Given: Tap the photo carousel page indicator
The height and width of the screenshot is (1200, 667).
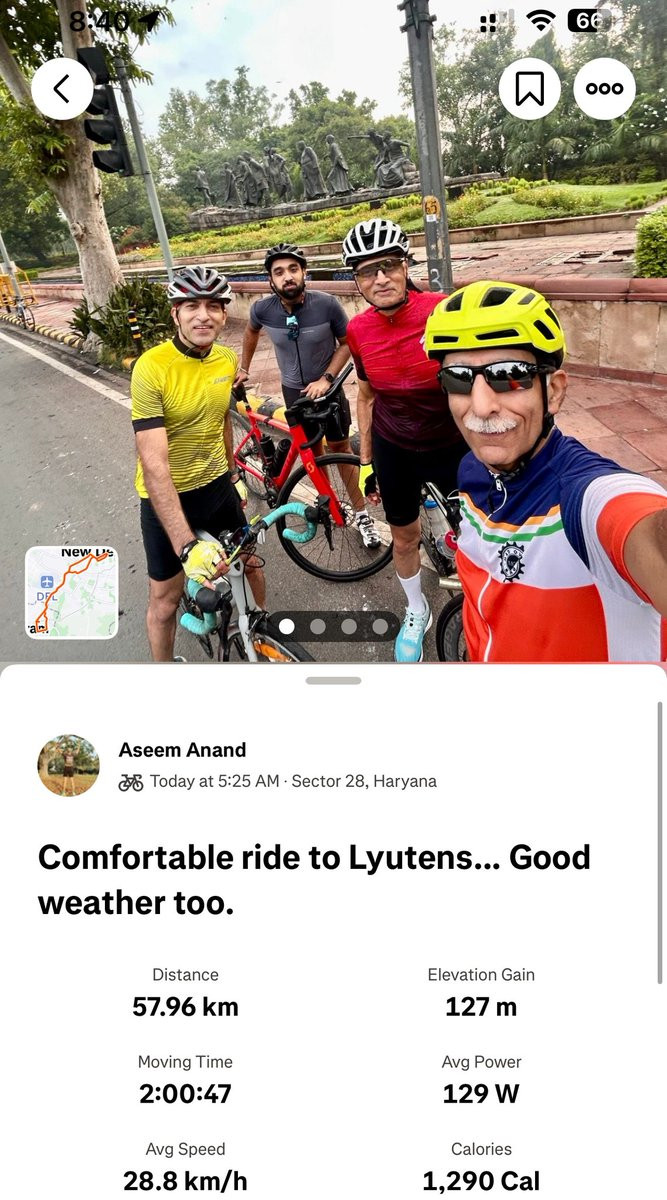Looking at the screenshot, I should pos(333,626).
